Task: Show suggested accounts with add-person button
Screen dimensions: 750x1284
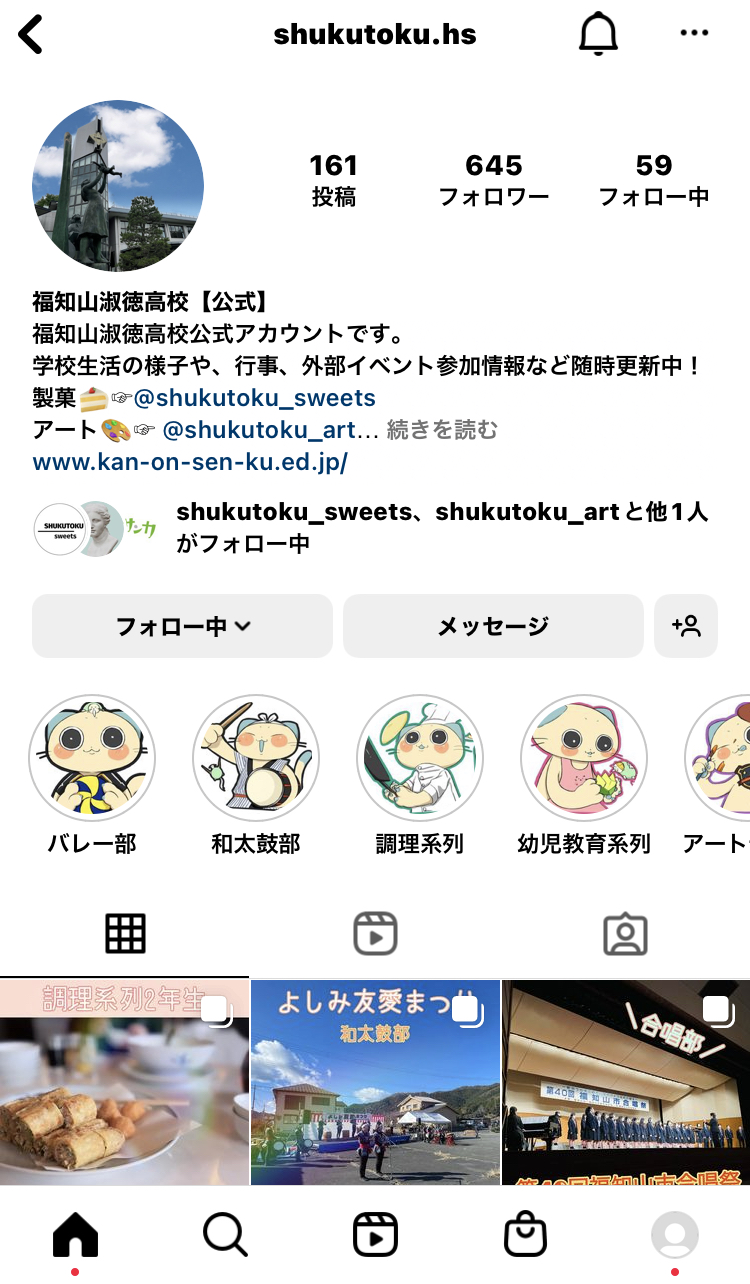Action: click(686, 626)
